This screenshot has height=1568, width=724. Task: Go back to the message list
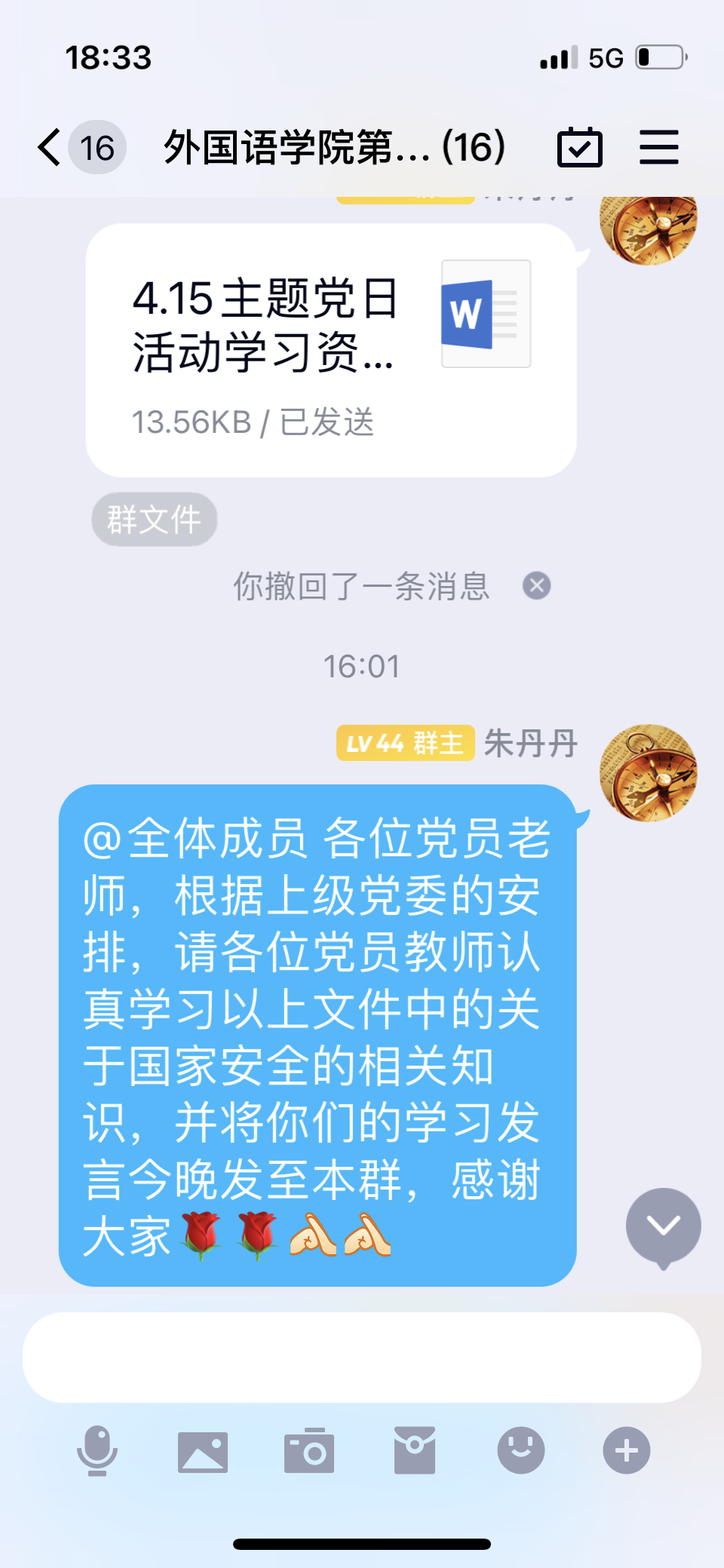click(x=51, y=146)
